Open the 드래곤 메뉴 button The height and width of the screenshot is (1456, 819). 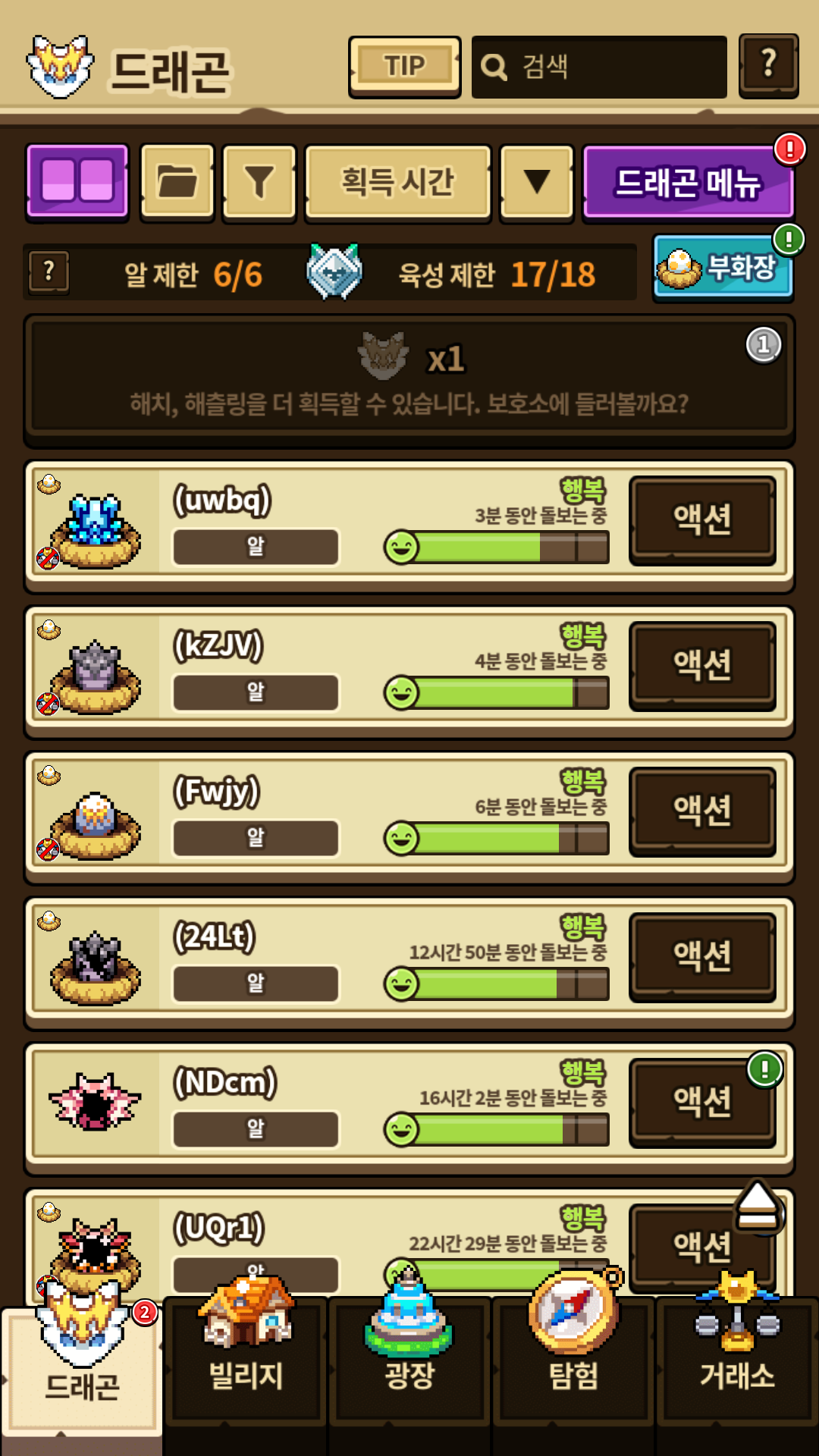pyautogui.click(x=687, y=183)
